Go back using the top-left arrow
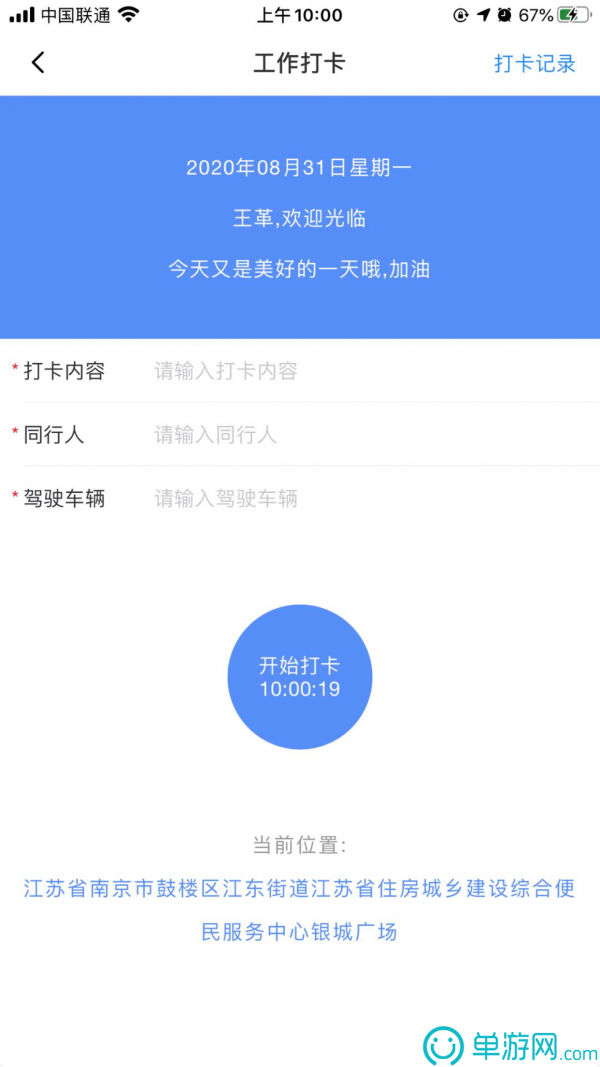This screenshot has height=1067, width=600. pyautogui.click(x=38, y=63)
